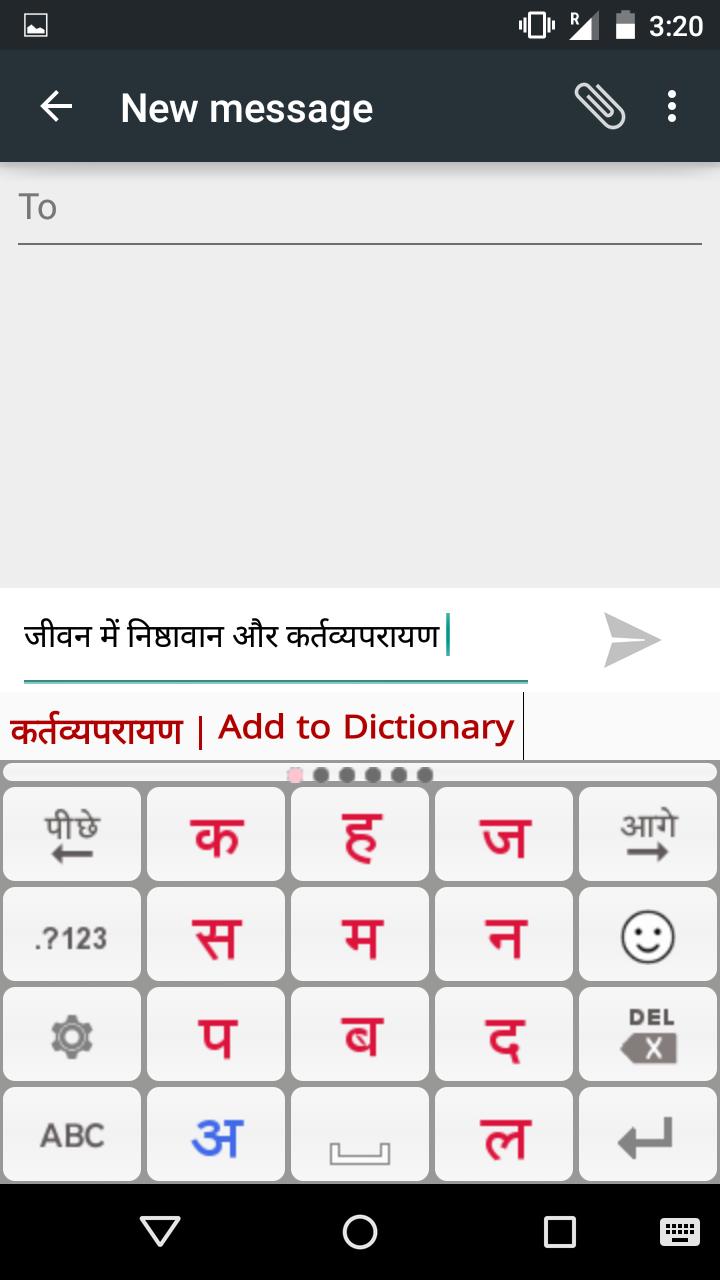Open keyboard settings gear
This screenshot has height=1280, width=720.
pyautogui.click(x=72, y=1036)
